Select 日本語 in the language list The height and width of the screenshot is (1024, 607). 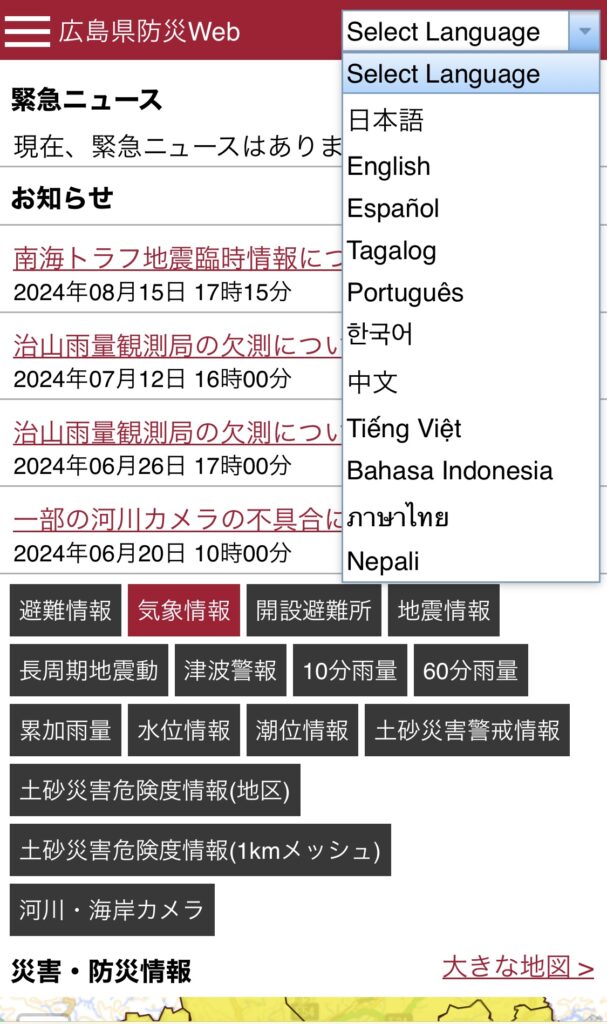point(386,121)
